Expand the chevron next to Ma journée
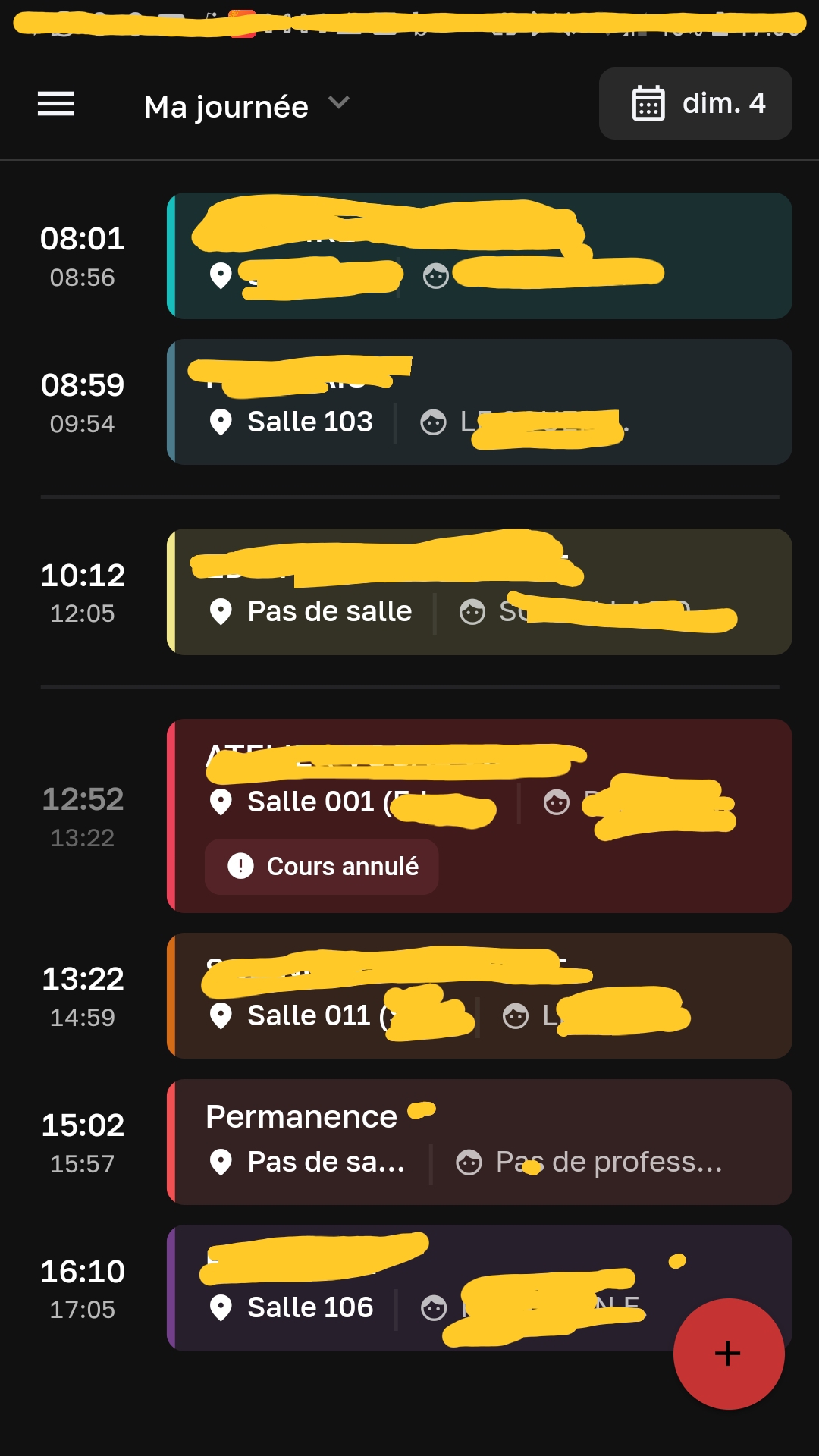 (338, 103)
